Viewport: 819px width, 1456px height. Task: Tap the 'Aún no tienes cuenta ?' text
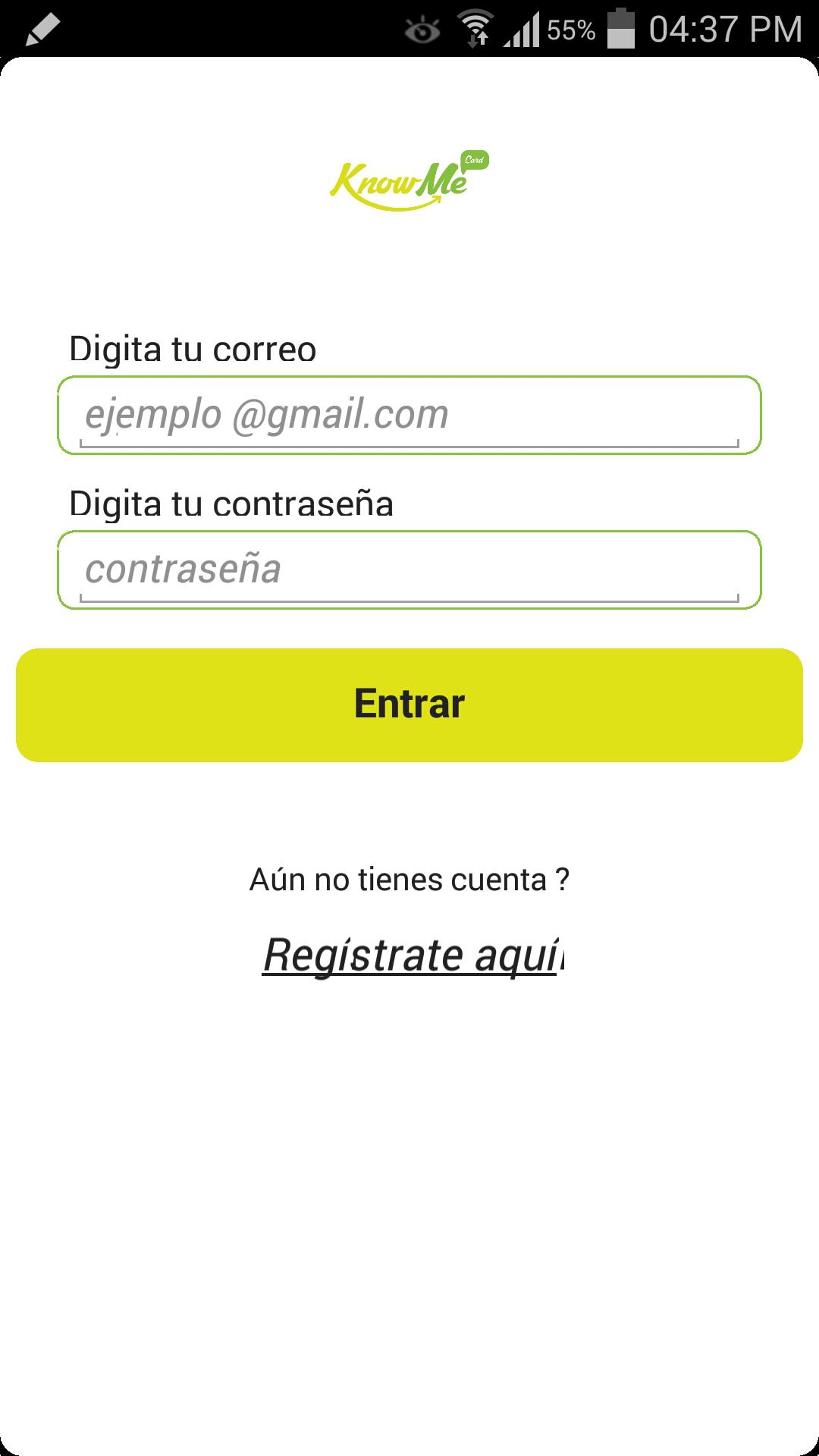click(x=409, y=880)
